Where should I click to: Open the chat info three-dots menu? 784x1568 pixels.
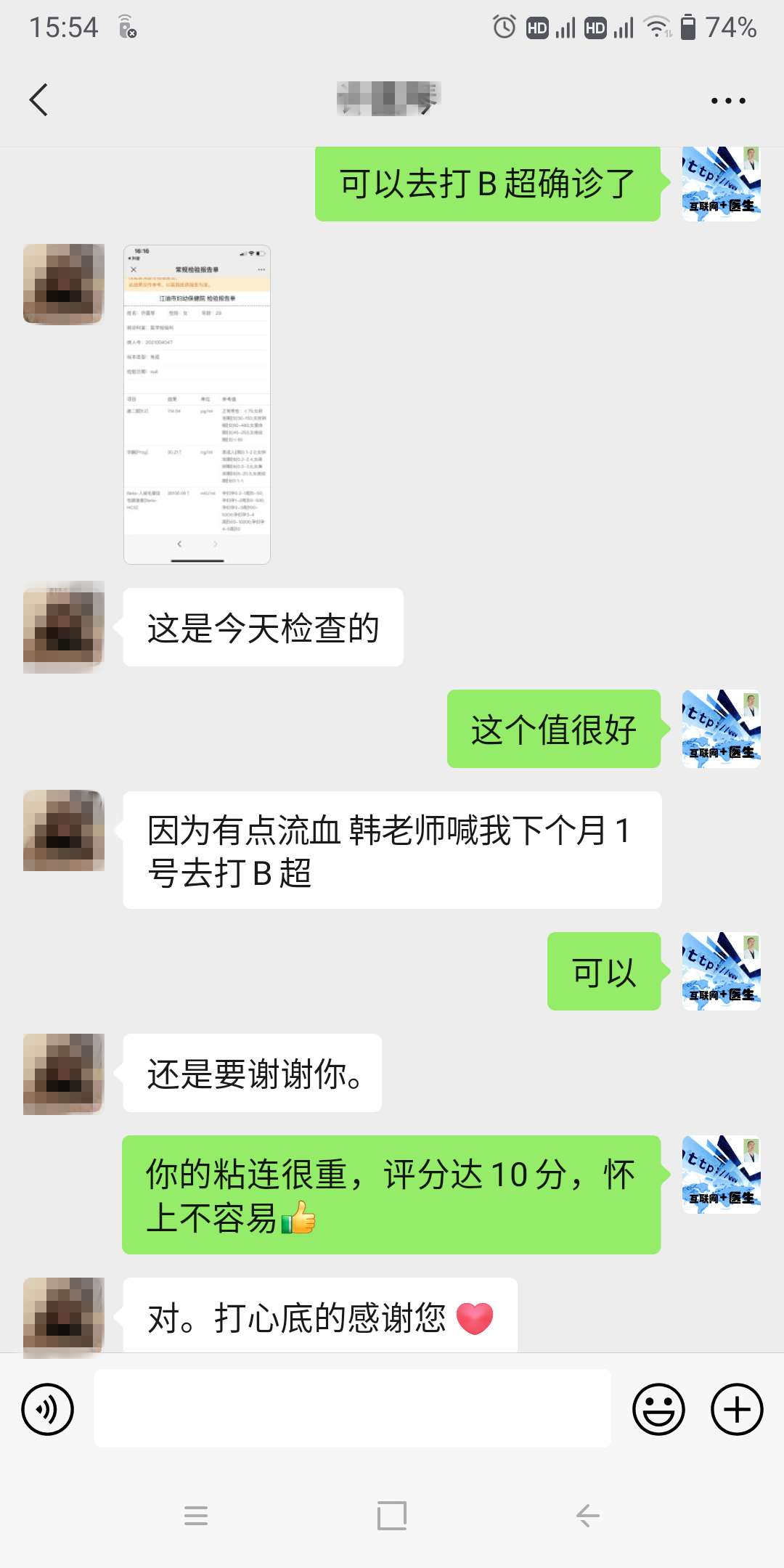pos(727,101)
